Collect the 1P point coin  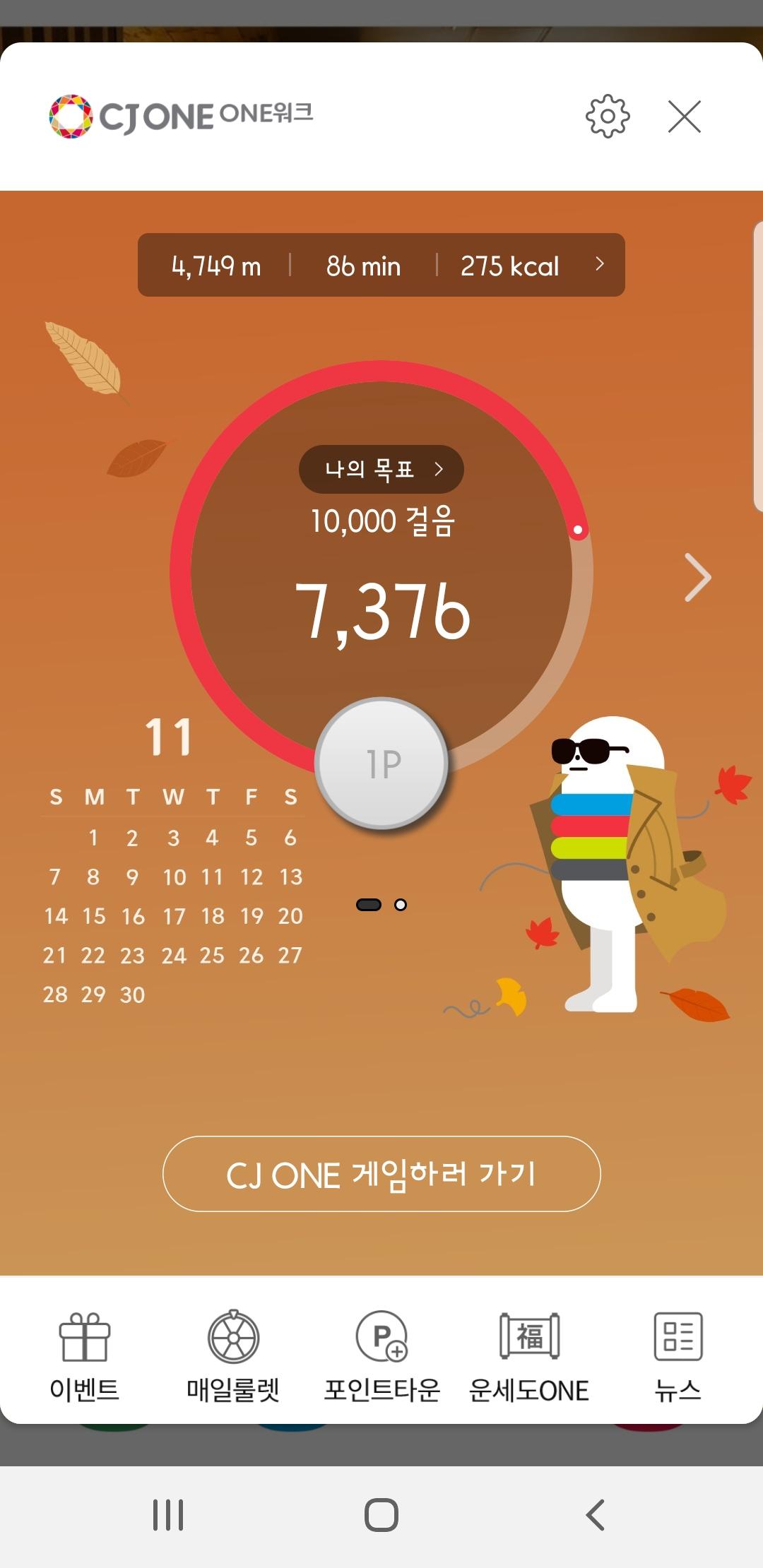381,764
